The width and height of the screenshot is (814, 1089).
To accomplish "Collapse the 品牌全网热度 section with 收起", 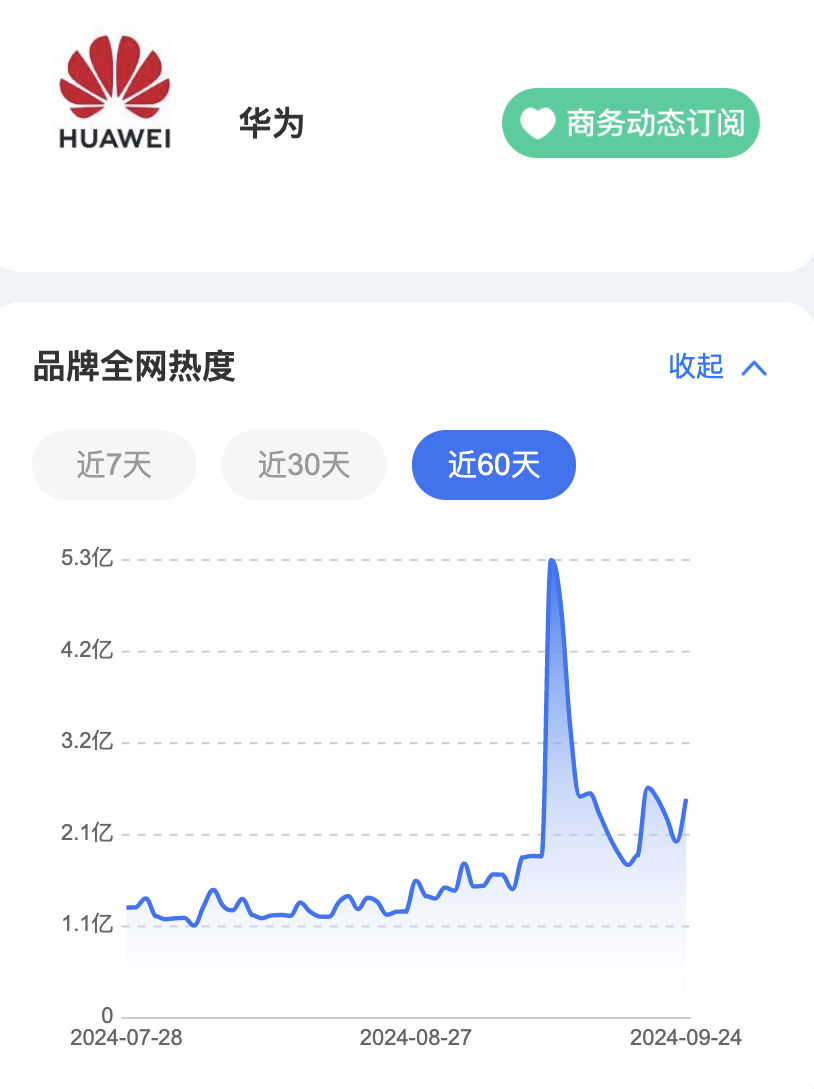I will point(717,367).
